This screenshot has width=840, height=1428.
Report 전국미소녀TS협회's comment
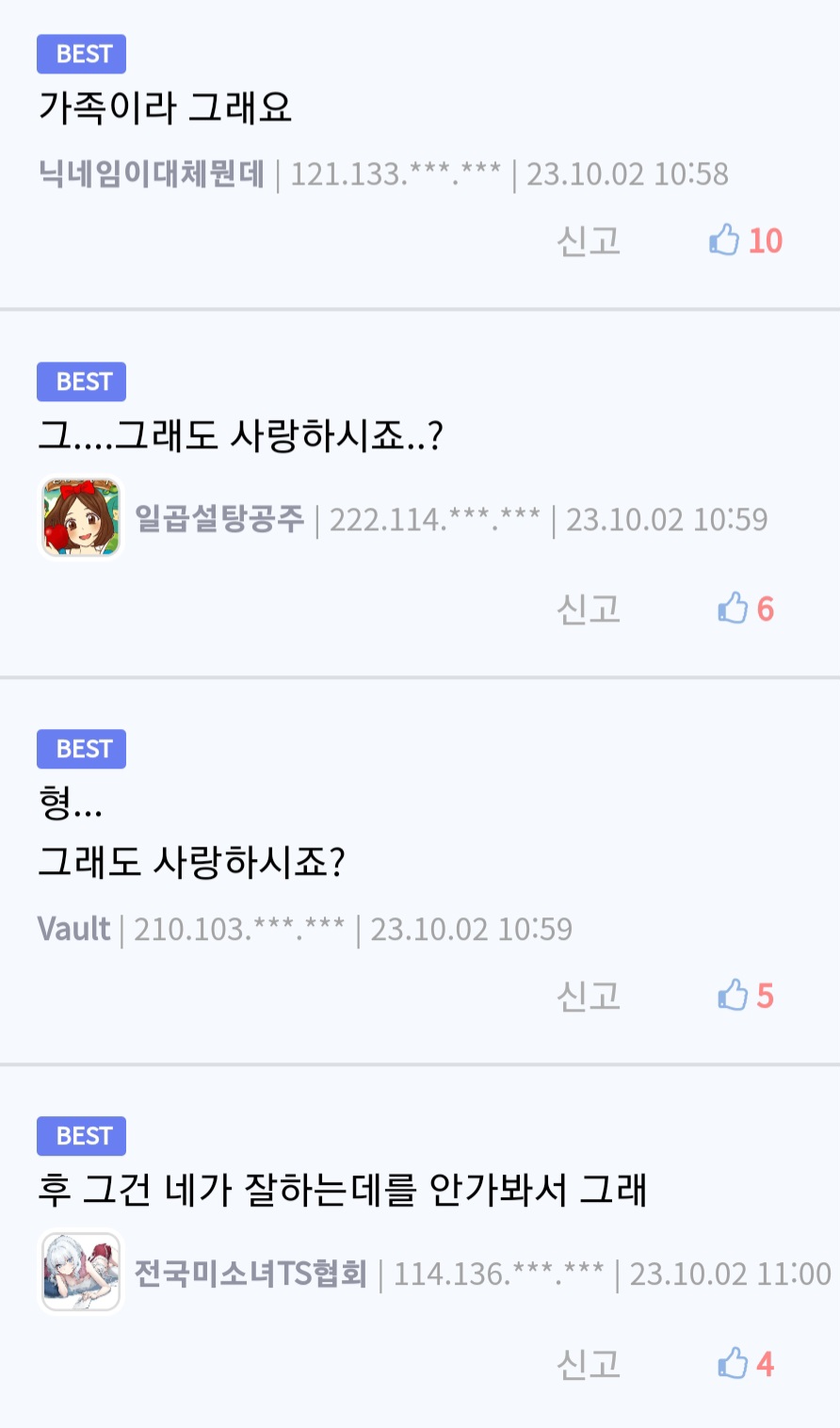(589, 1364)
